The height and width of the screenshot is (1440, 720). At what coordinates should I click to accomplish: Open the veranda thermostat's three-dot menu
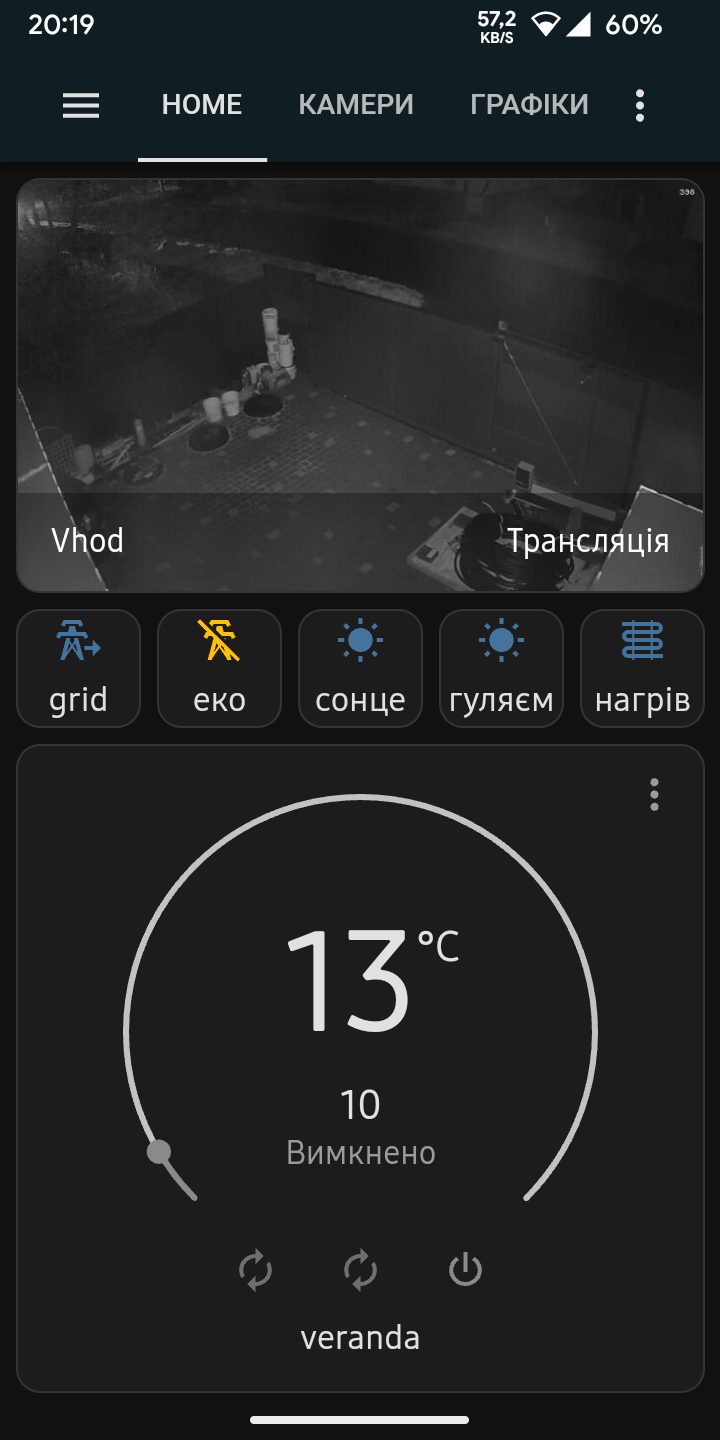click(654, 794)
